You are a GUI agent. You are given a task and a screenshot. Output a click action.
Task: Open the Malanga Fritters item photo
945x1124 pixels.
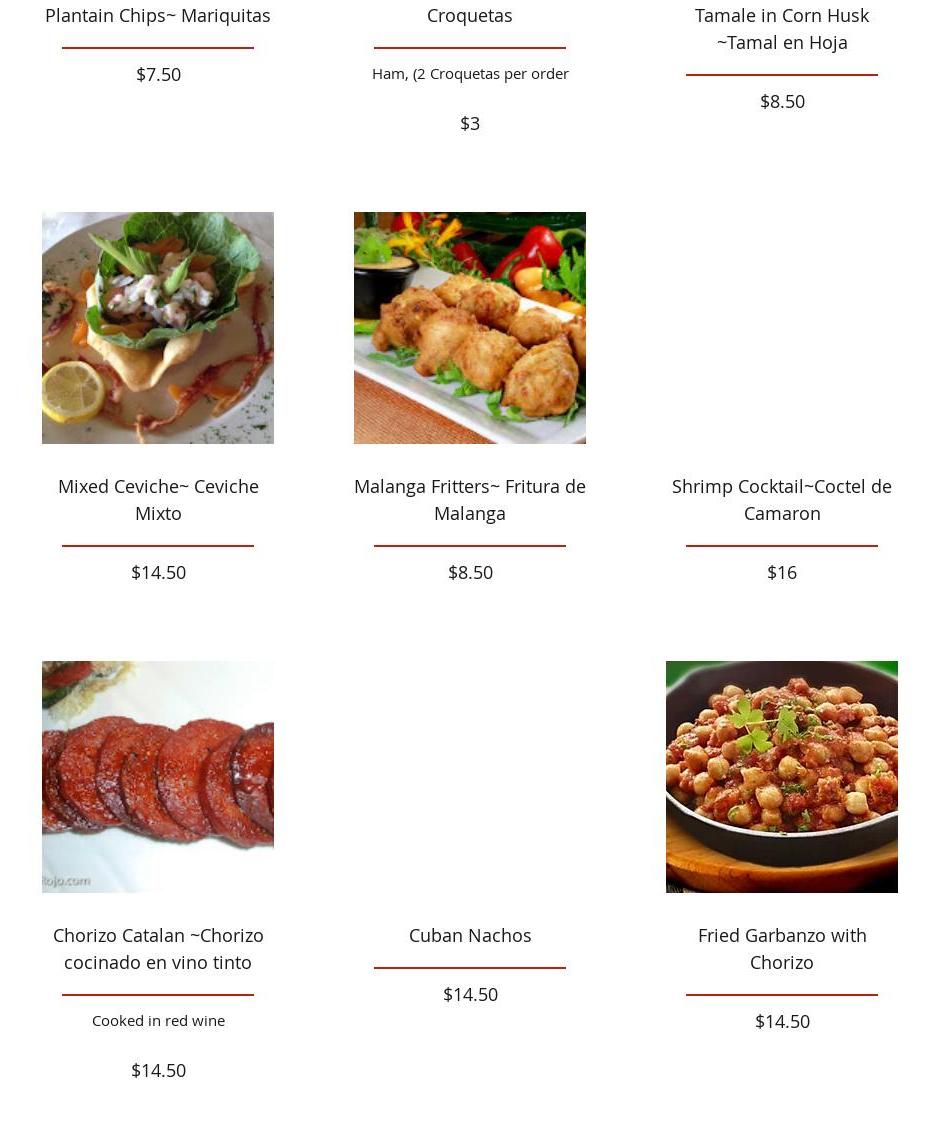[x=469, y=327]
